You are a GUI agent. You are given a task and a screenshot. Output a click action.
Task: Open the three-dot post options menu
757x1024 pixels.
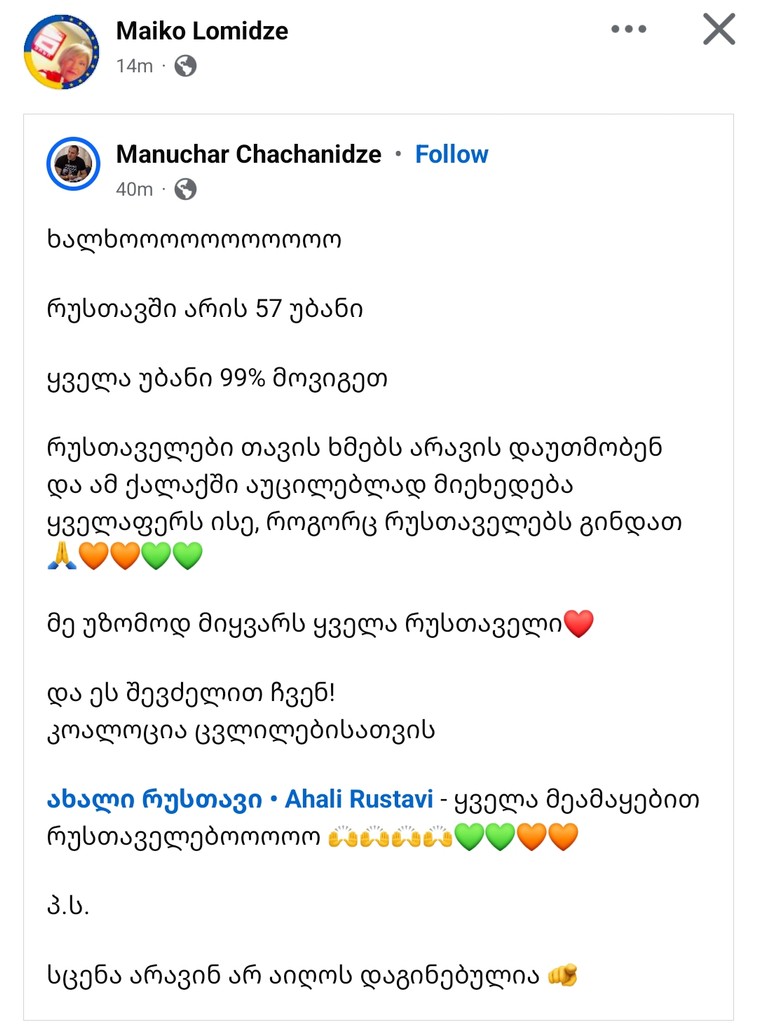pos(628,30)
